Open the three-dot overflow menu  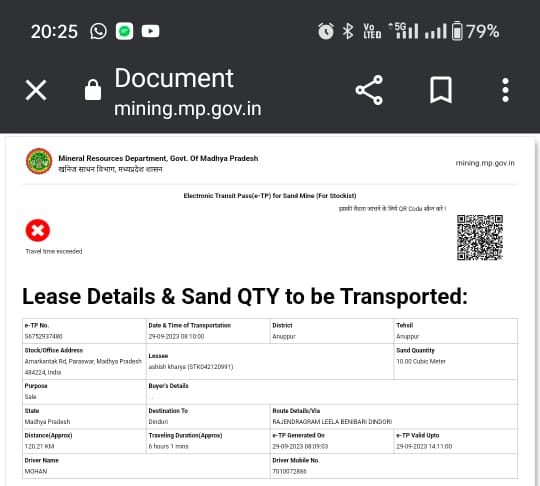(x=505, y=90)
